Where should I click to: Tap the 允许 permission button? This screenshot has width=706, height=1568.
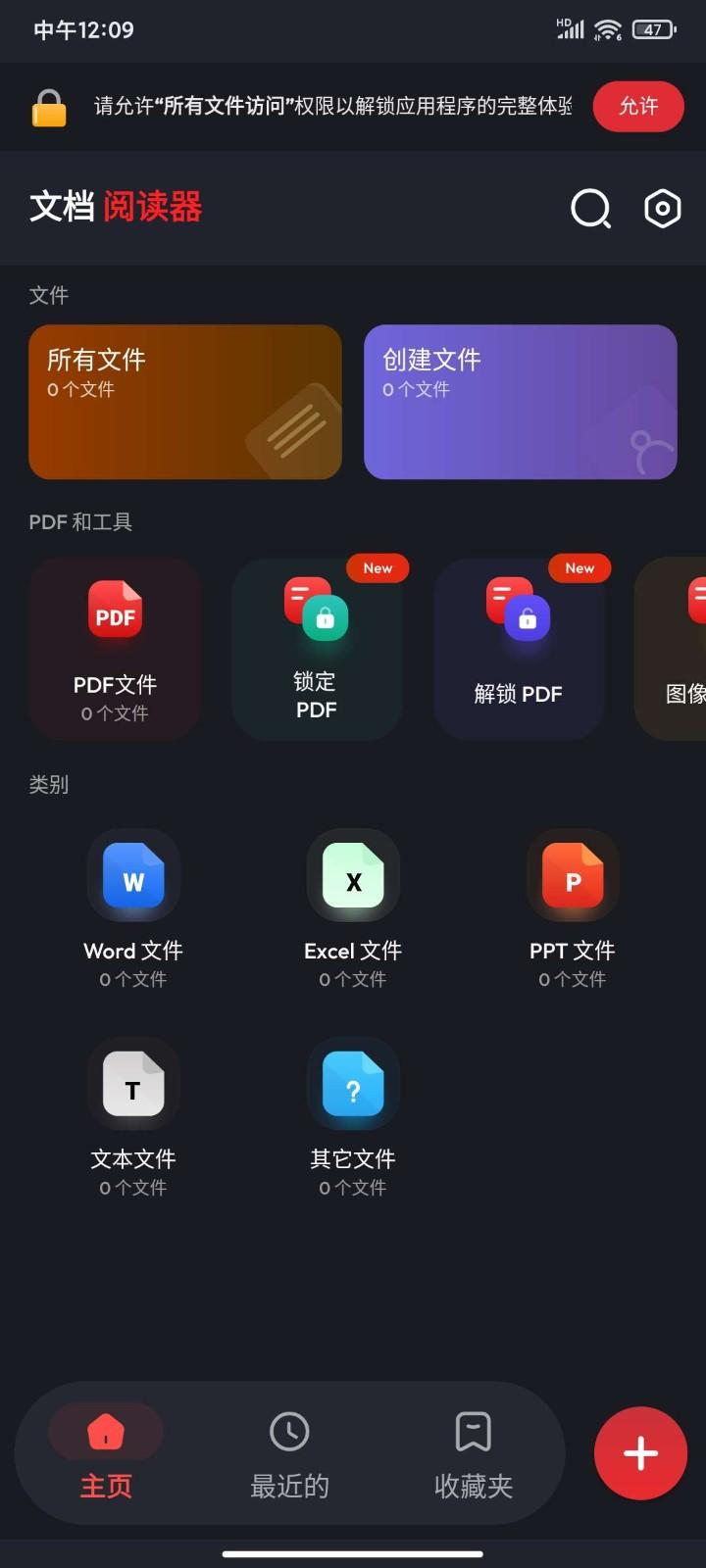click(638, 106)
